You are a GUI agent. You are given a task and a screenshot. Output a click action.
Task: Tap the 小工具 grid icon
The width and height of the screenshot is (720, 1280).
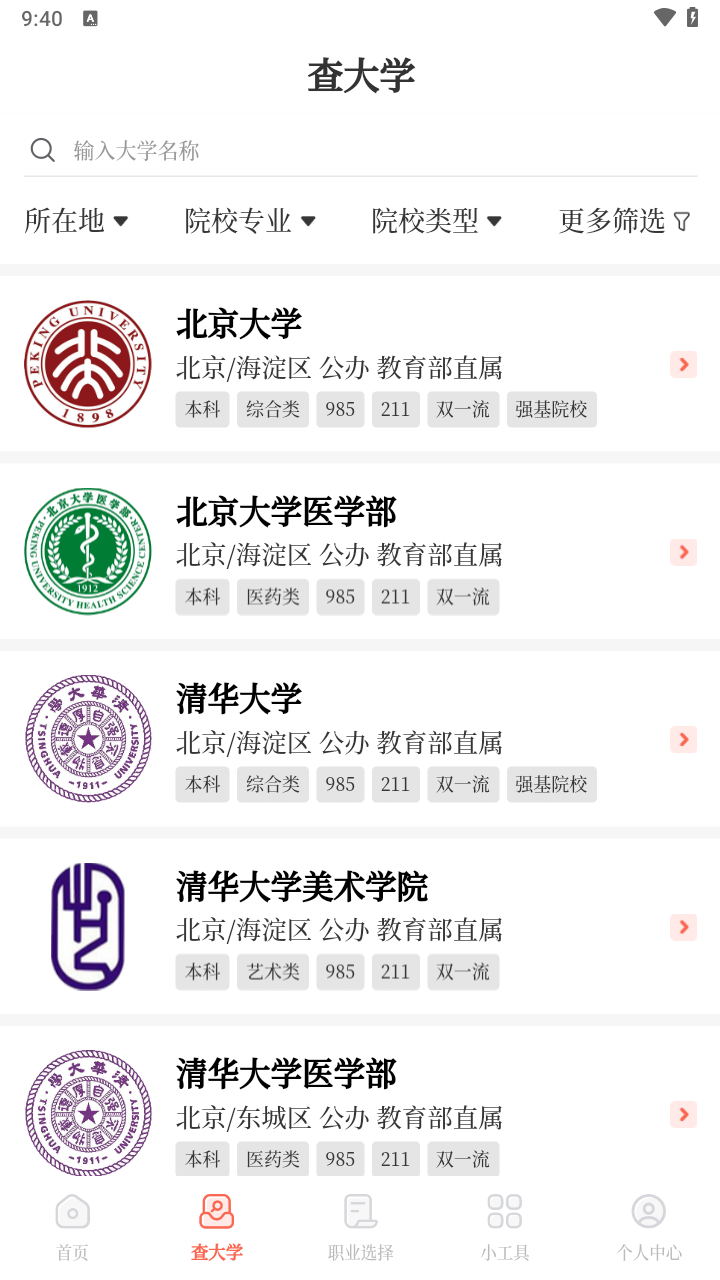[504, 1210]
